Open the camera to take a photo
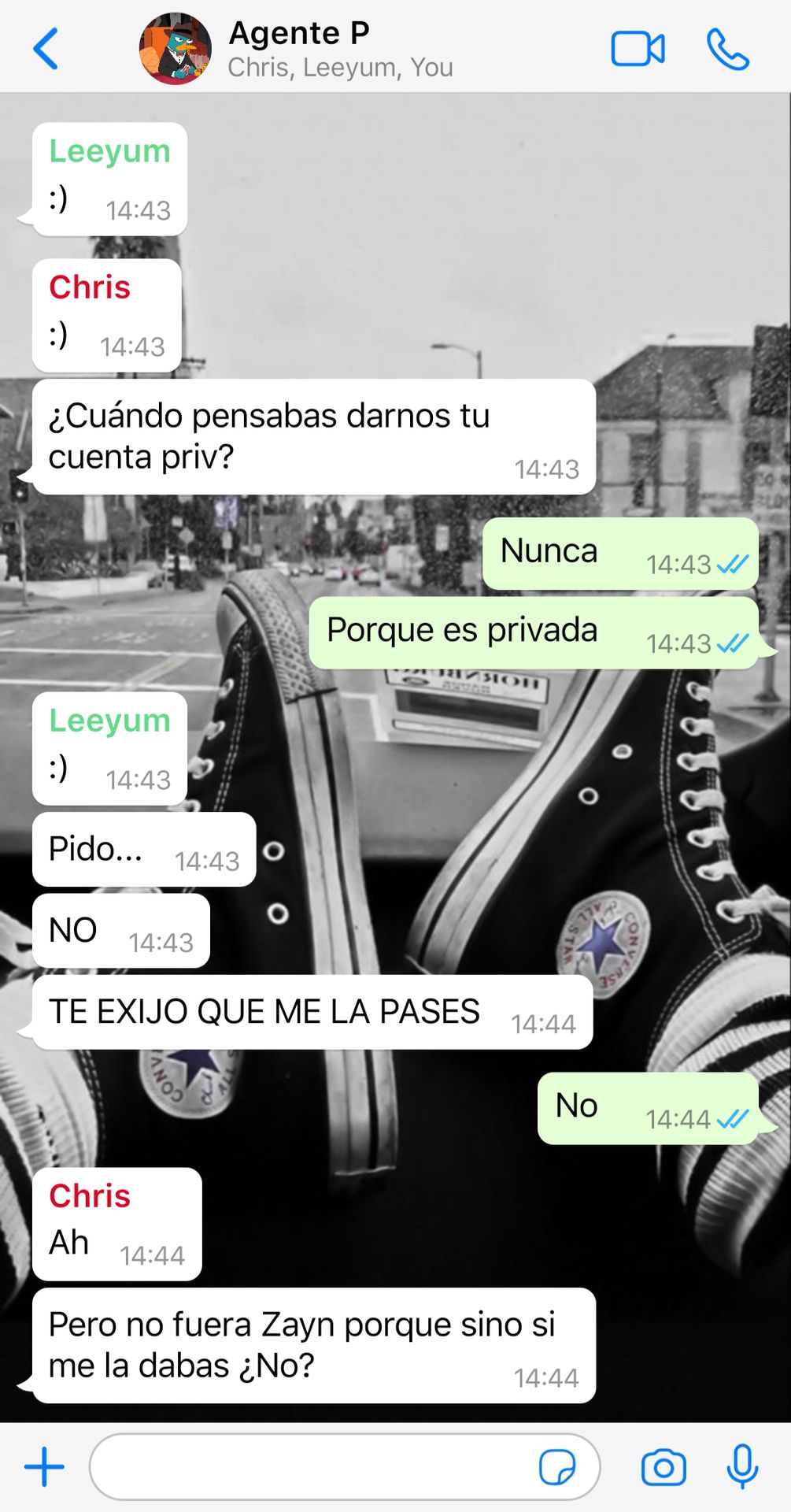Viewport: 791px width, 1512px height. (663, 1467)
